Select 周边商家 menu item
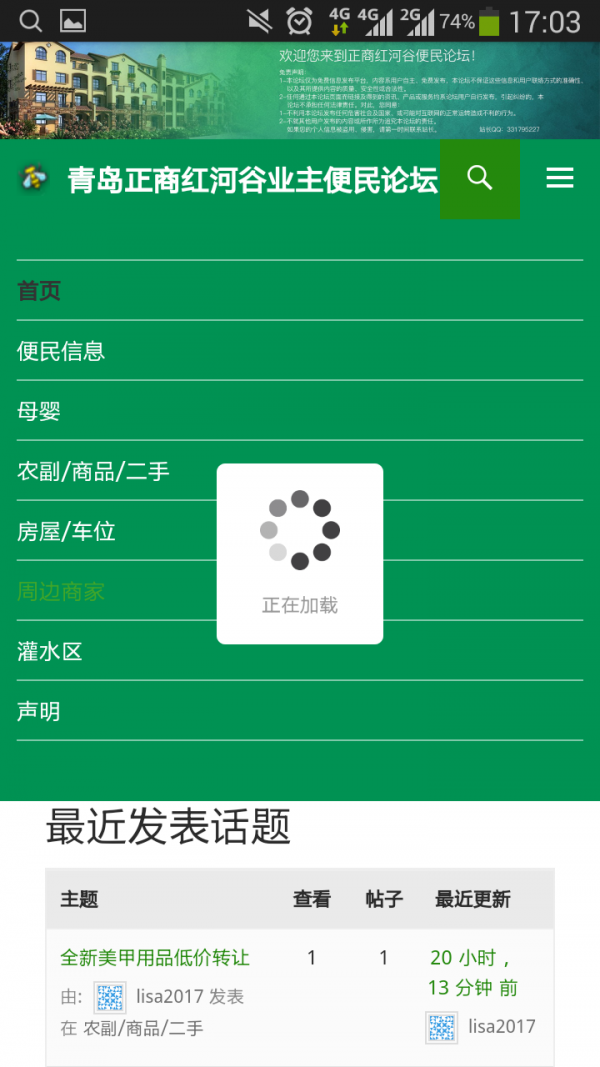The width and height of the screenshot is (600, 1067). pyautogui.click(x=61, y=591)
